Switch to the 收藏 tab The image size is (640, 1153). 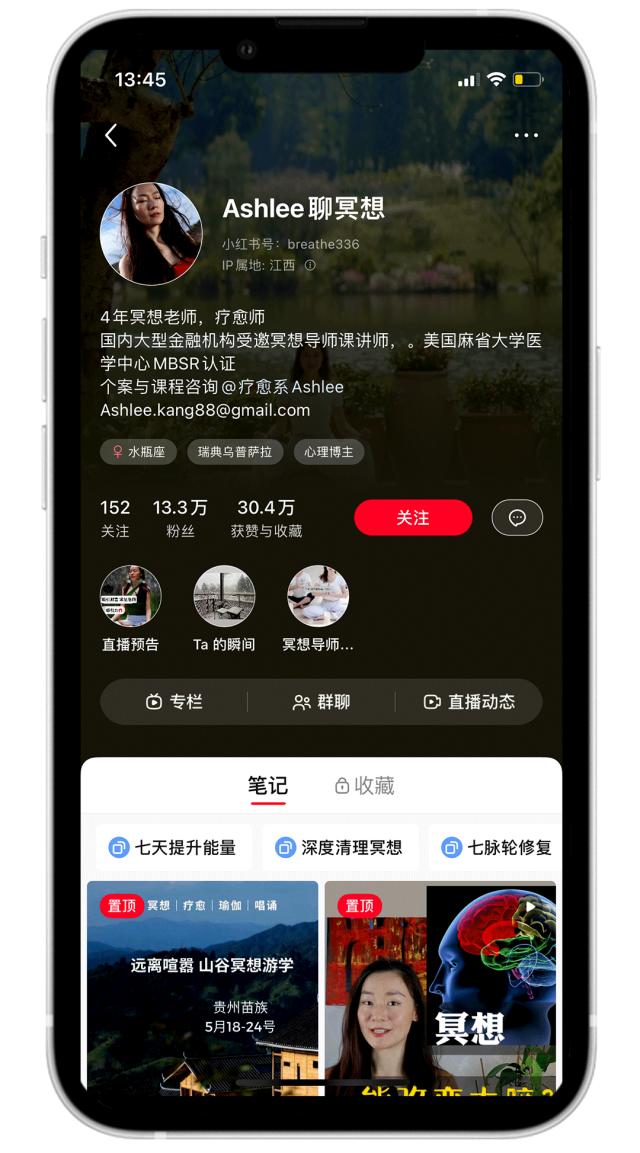(365, 786)
